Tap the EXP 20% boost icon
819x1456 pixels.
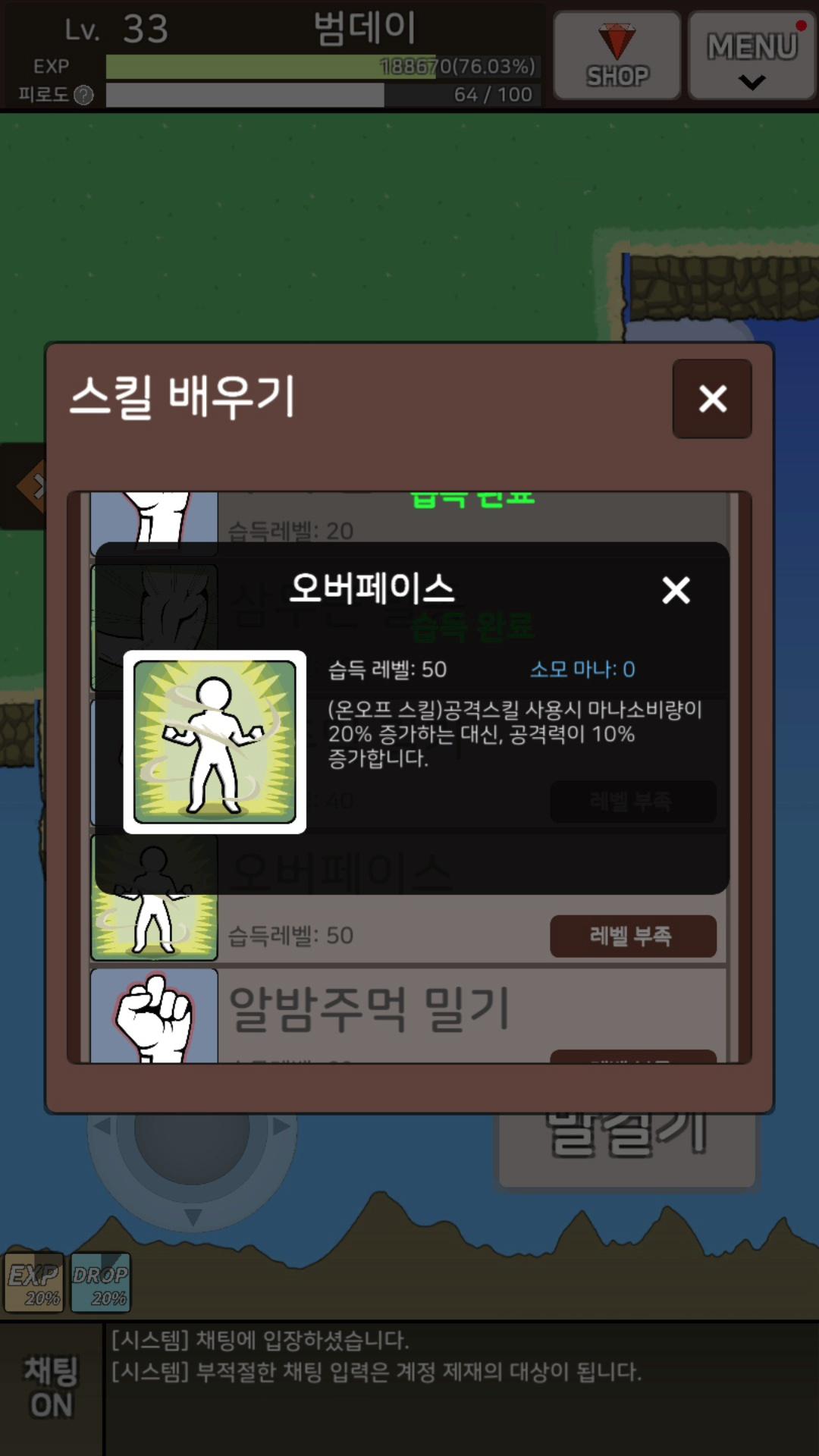34,1283
